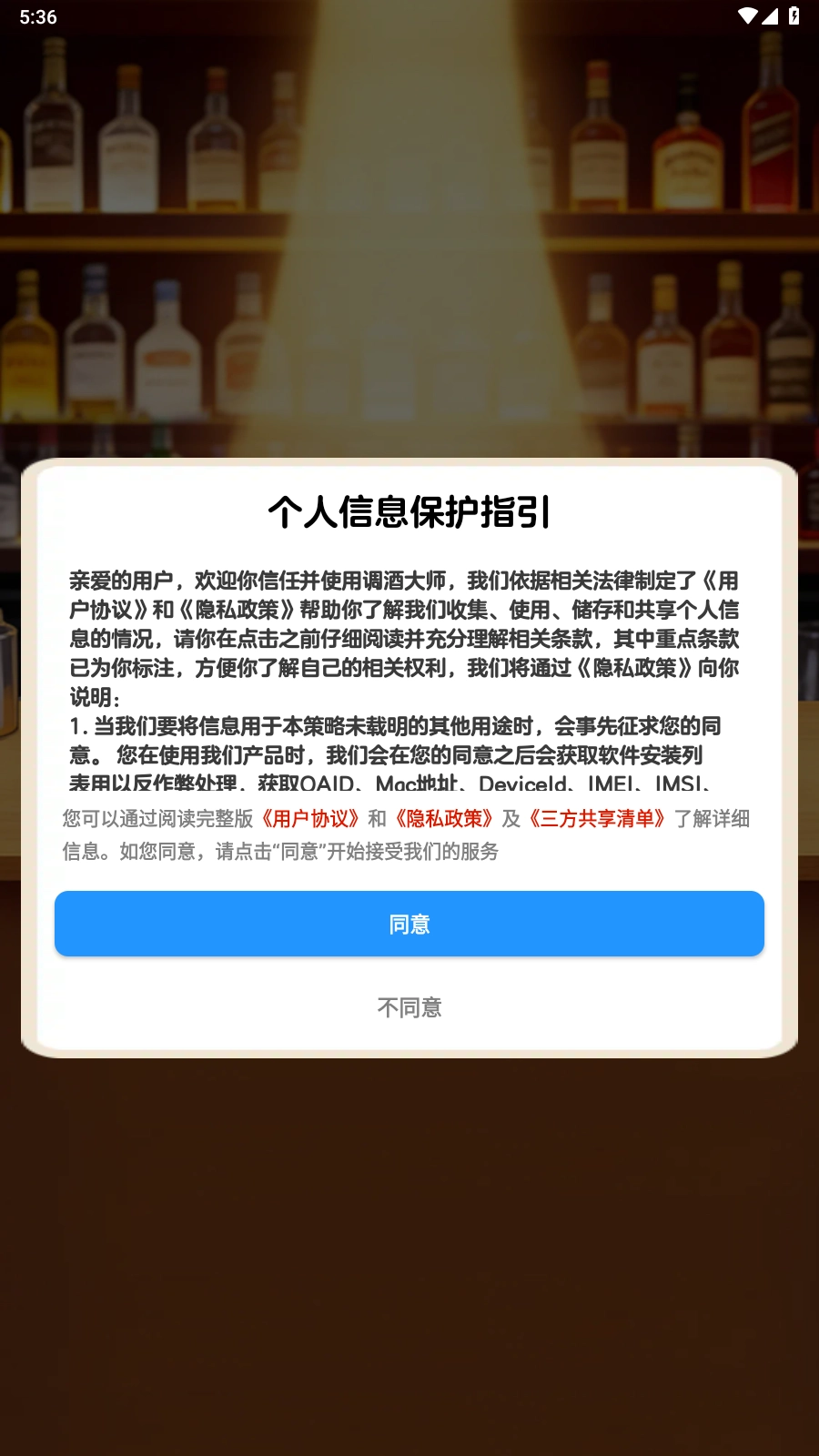This screenshot has height=1456, width=819.
Task: Open the 《用户协议》 red link
Action: tap(308, 820)
